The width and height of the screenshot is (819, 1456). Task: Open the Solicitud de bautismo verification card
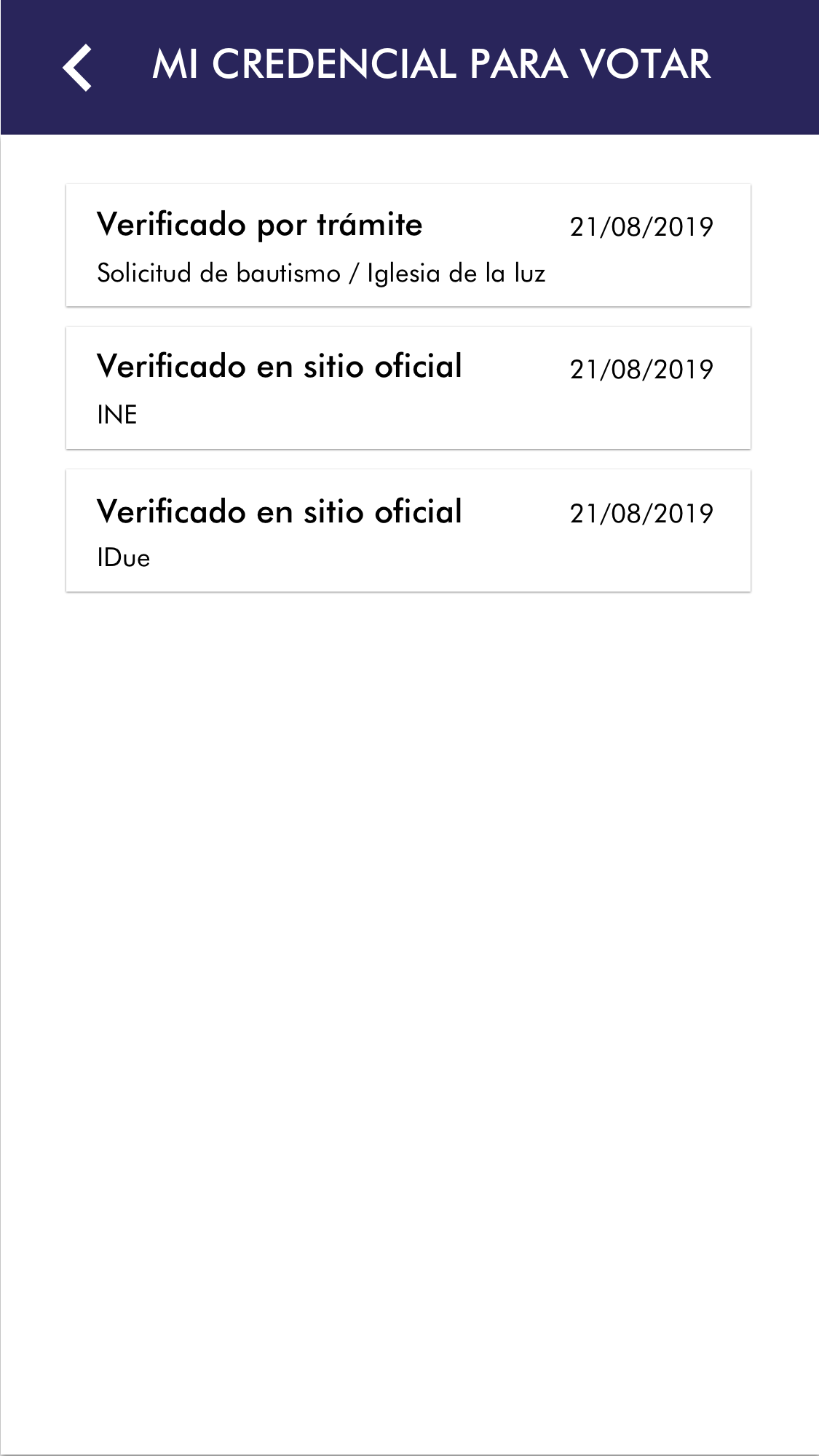pyautogui.click(x=408, y=246)
